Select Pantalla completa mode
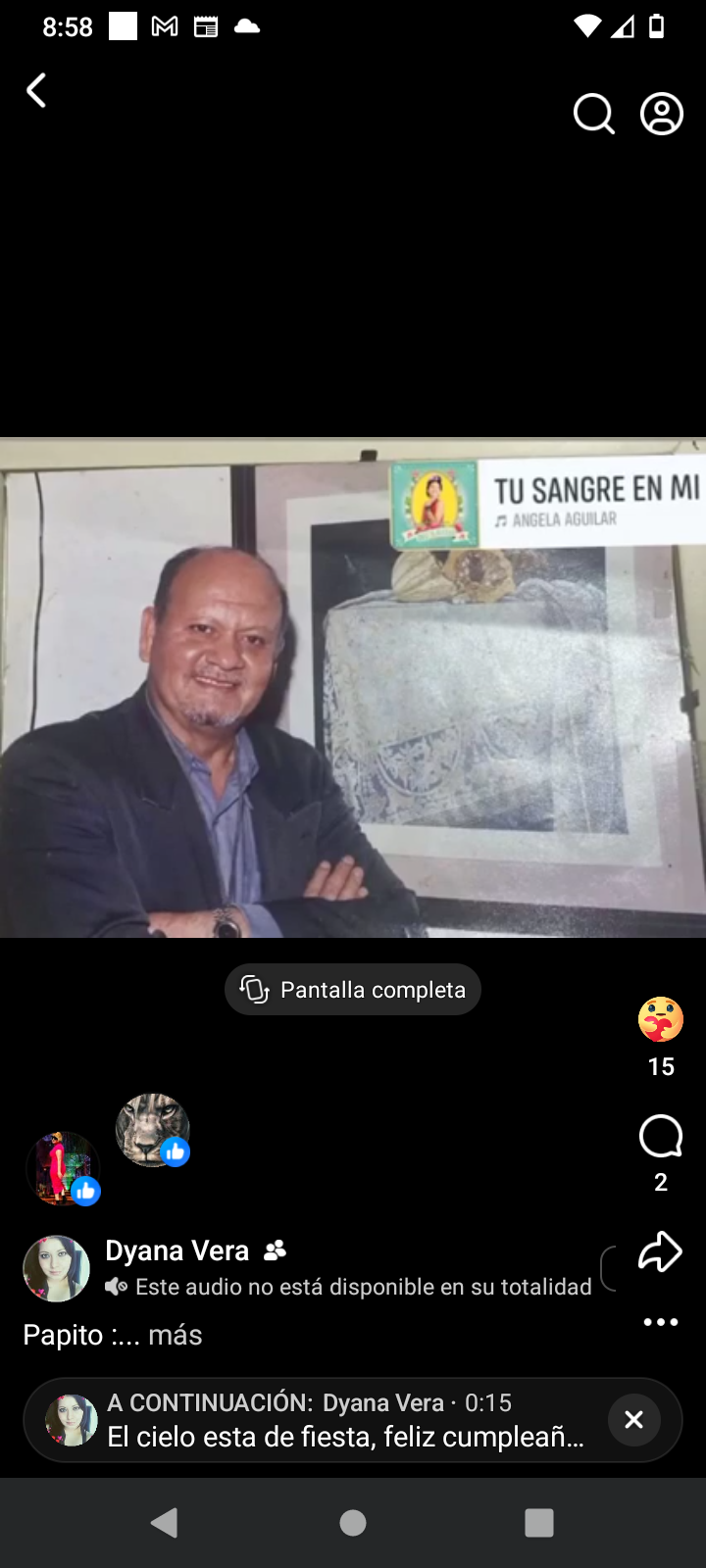This screenshot has width=706, height=1568. tap(352, 989)
